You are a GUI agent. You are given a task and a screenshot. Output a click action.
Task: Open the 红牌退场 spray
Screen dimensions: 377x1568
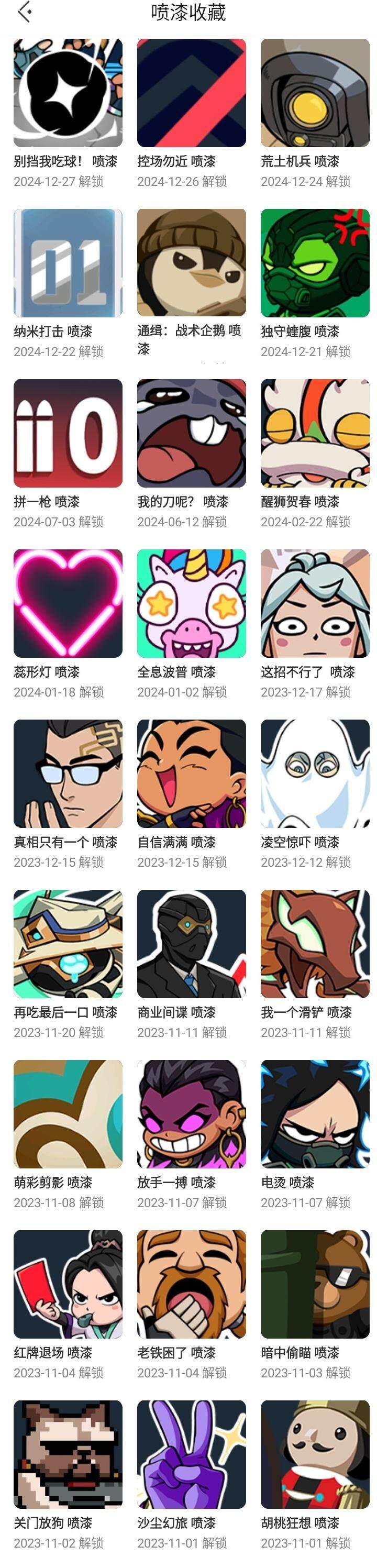tap(68, 1284)
